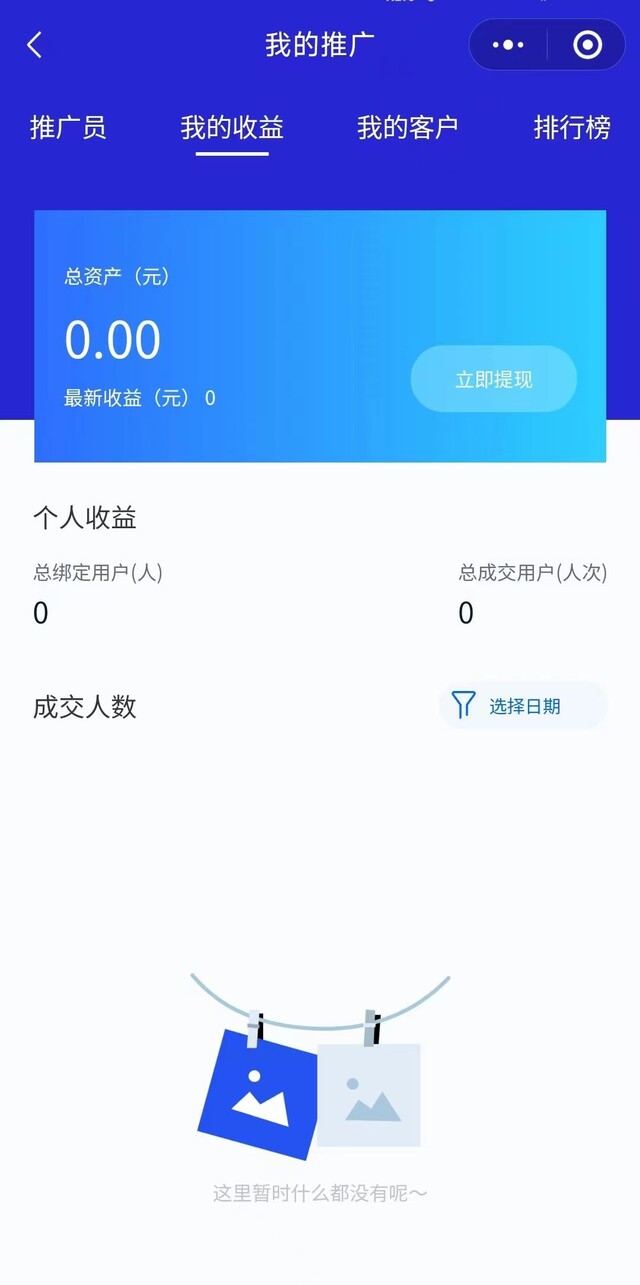View the 排行榜 tab

572,128
